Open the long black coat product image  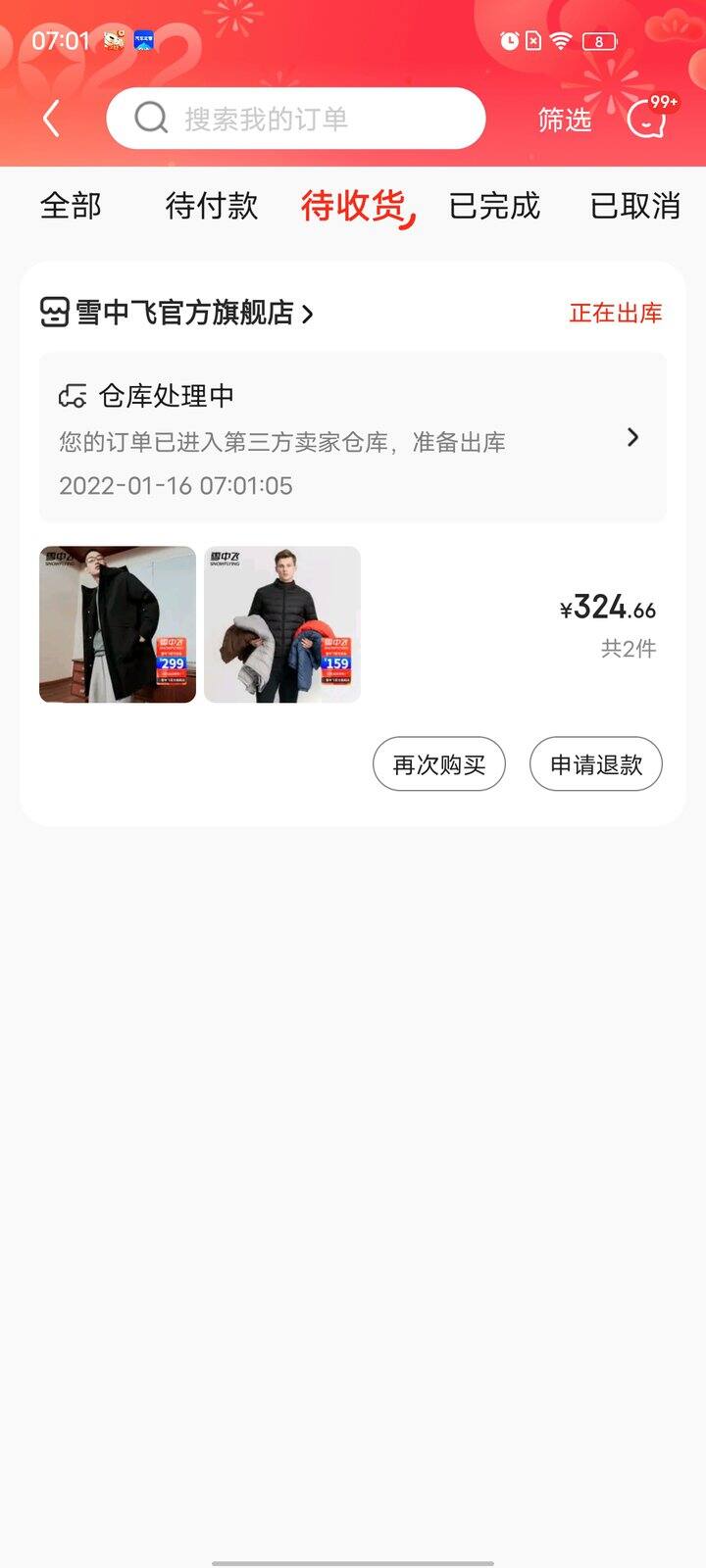click(x=118, y=624)
